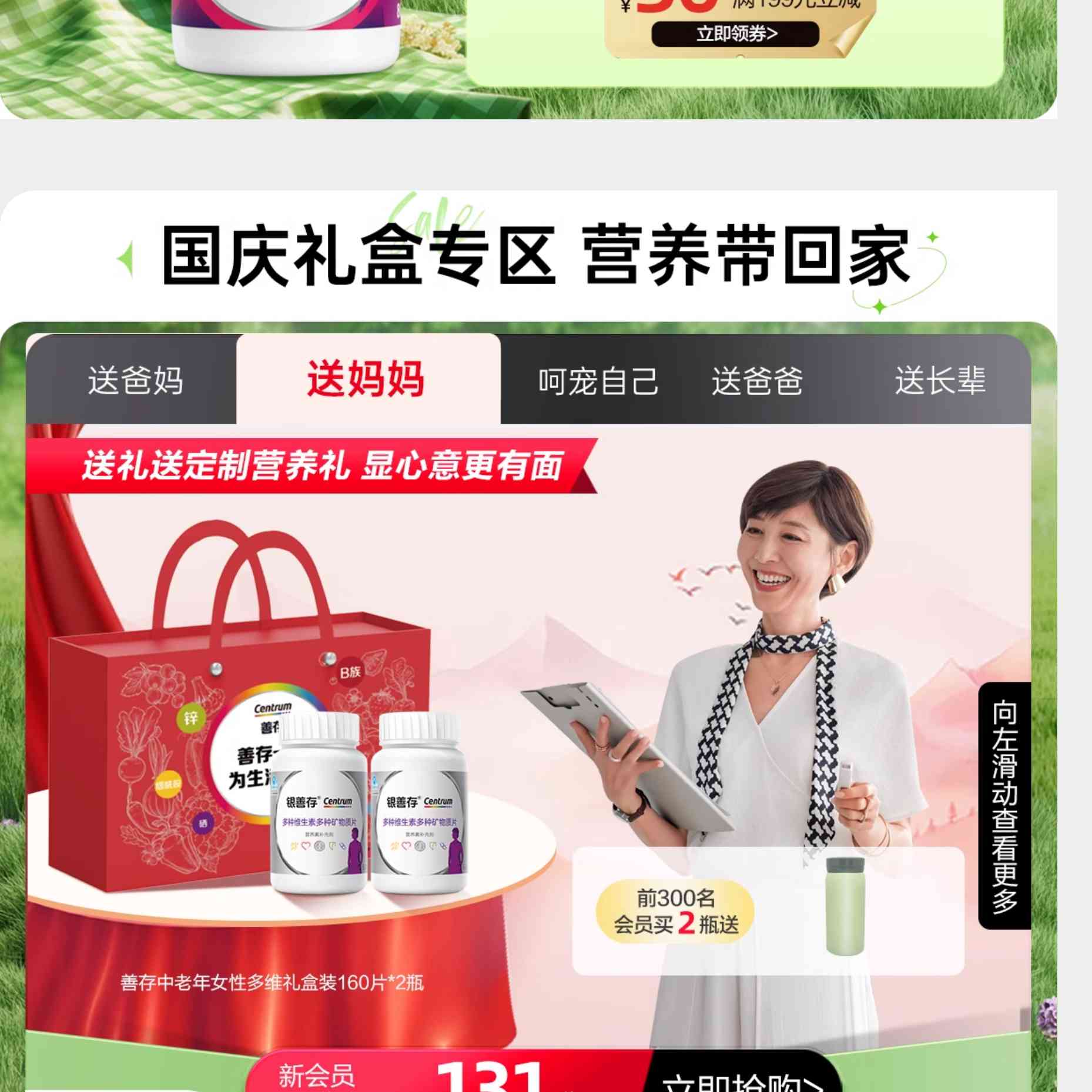
Task: Tap the 立即领券 coupon button
Action: [x=735, y=34]
